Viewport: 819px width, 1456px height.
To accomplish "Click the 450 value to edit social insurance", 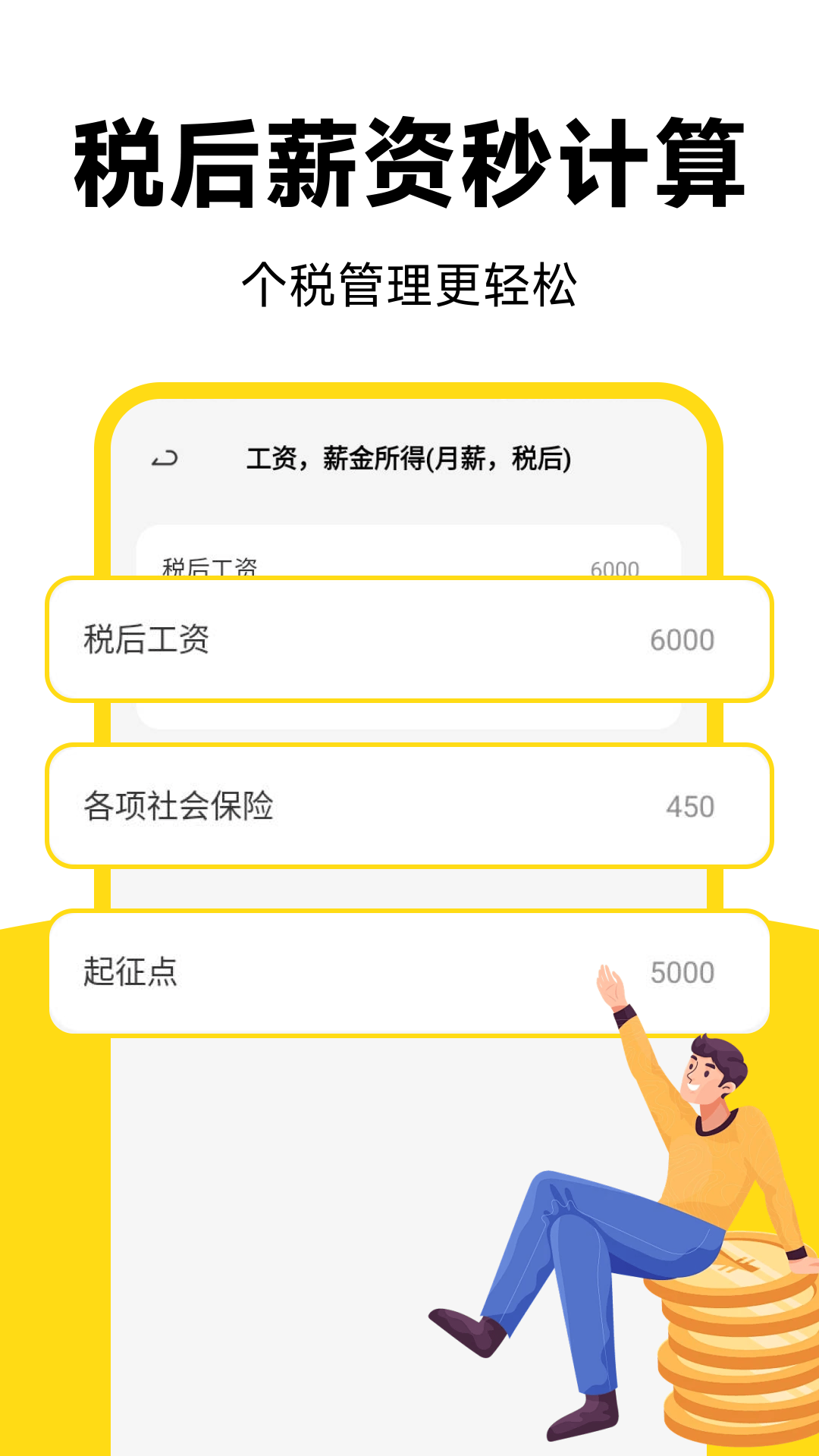I will [x=692, y=806].
